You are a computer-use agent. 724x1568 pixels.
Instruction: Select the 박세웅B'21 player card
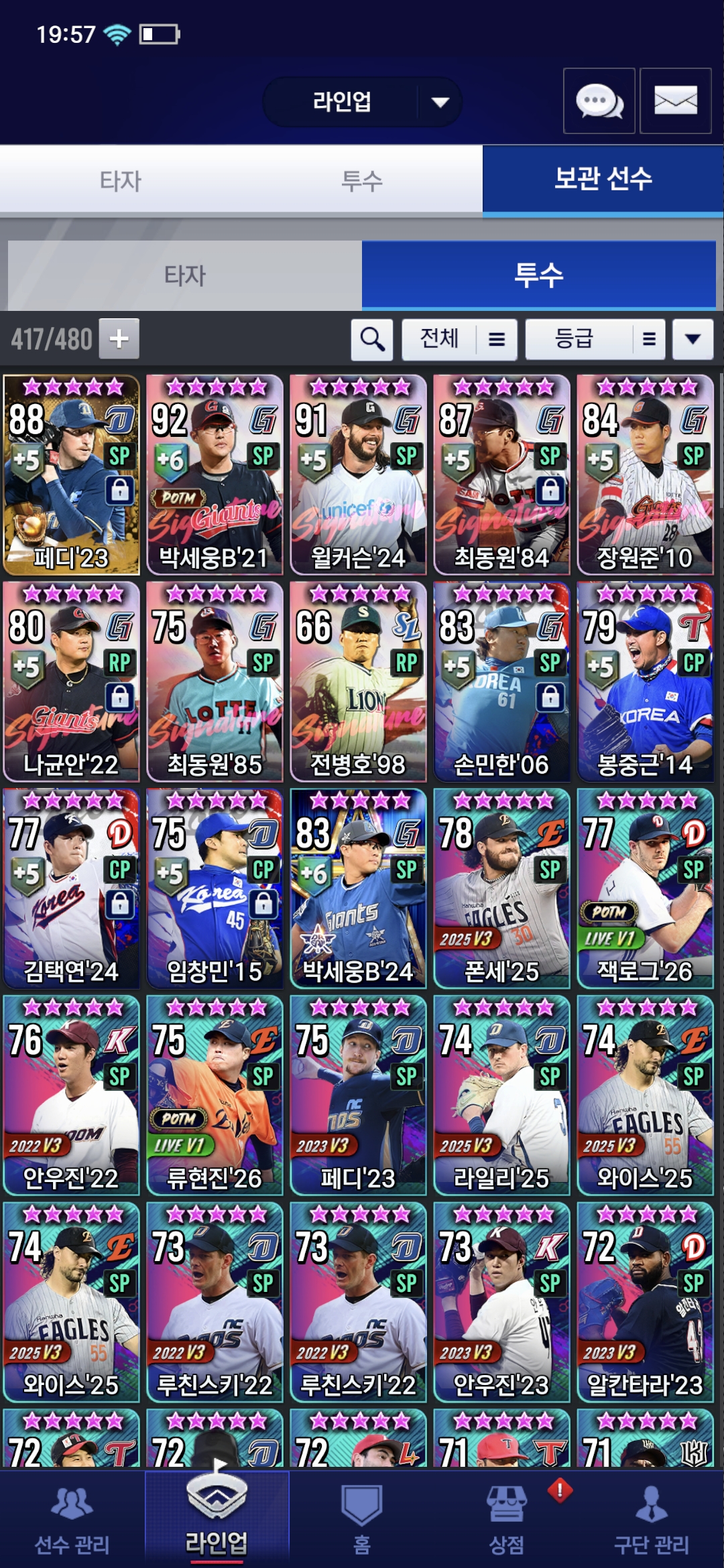pyautogui.click(x=215, y=474)
